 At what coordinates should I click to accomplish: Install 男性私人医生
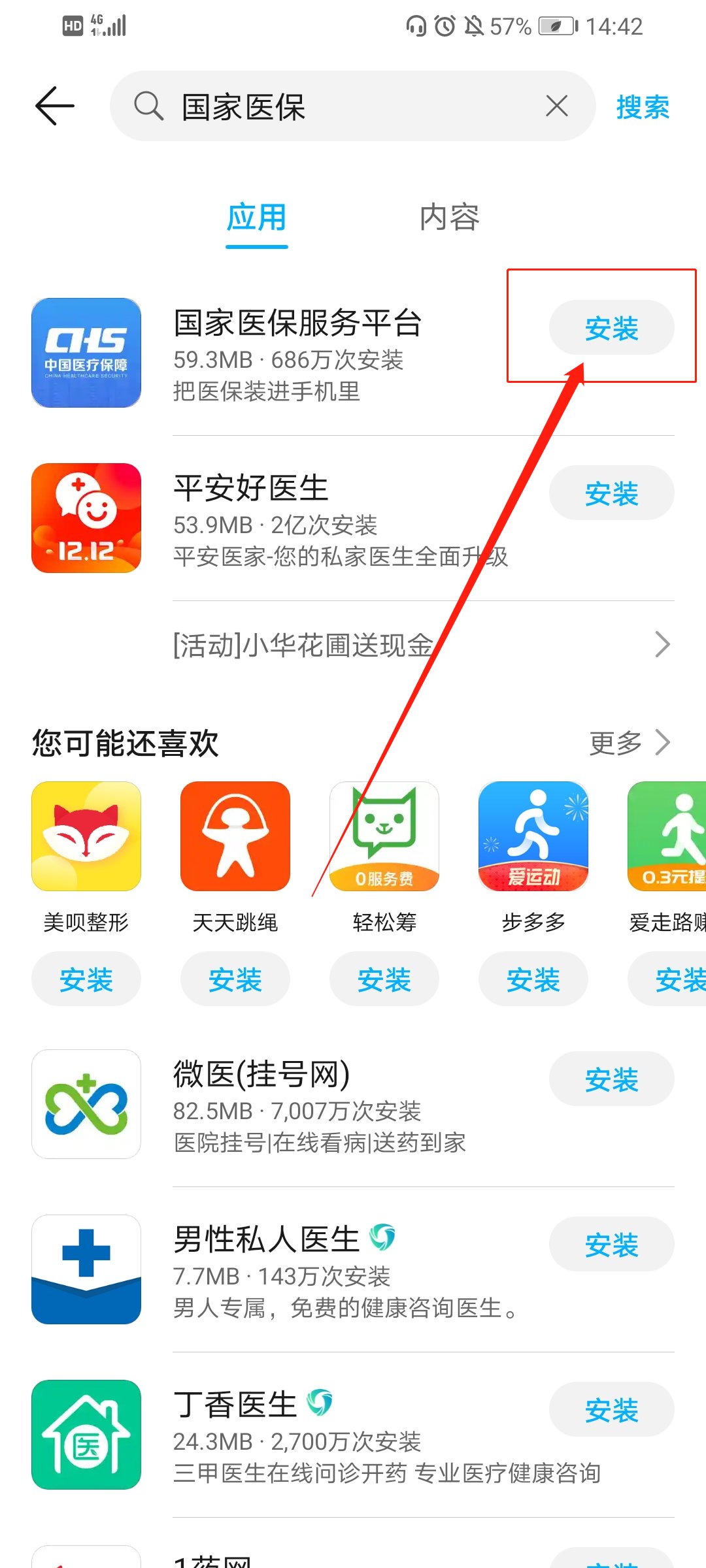[x=611, y=1245]
